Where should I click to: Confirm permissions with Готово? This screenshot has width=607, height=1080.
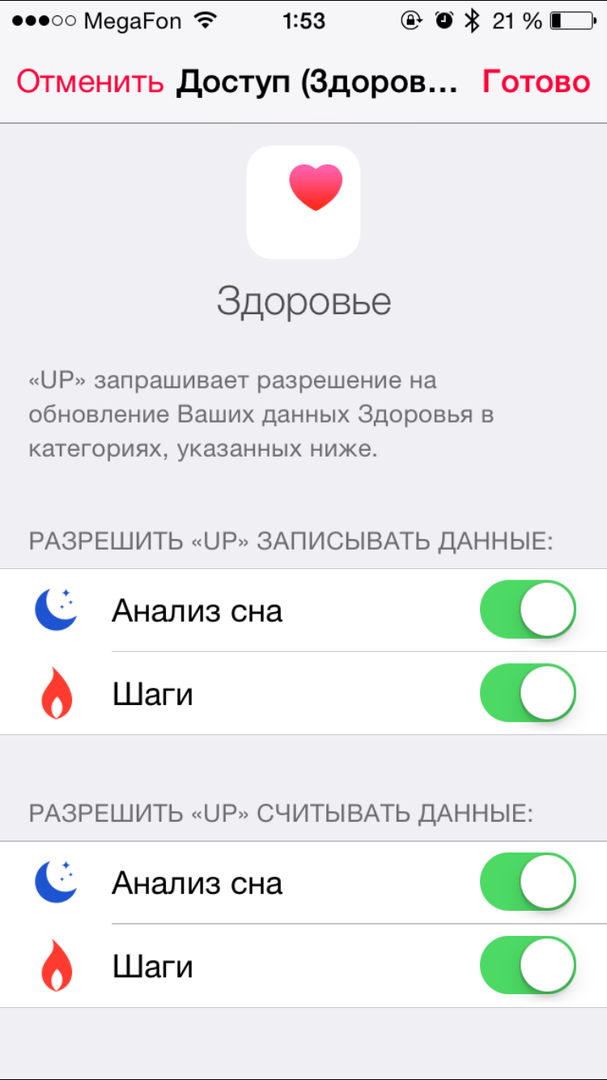click(x=536, y=82)
